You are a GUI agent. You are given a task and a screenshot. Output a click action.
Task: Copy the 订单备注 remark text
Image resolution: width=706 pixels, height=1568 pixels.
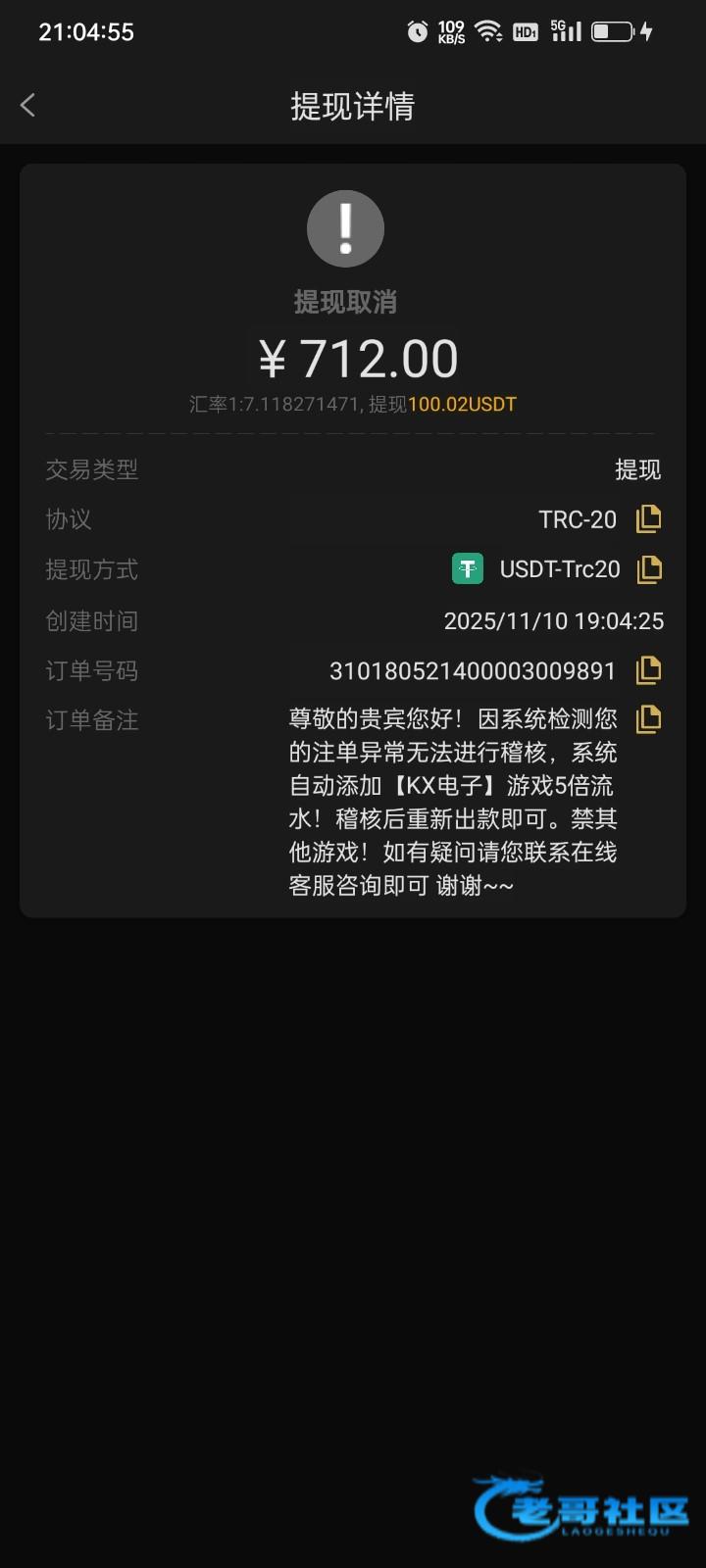pyautogui.click(x=648, y=719)
